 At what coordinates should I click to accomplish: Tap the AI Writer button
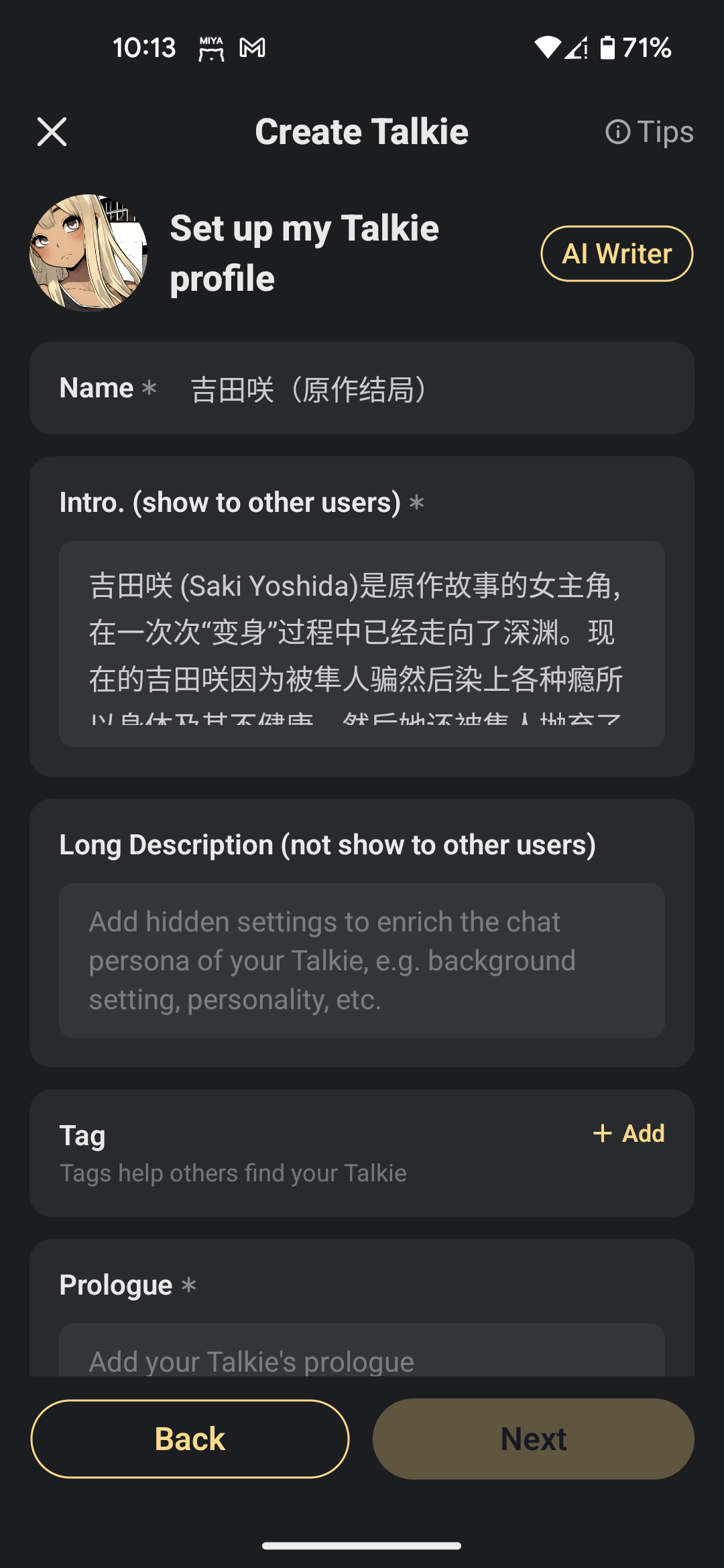616,254
